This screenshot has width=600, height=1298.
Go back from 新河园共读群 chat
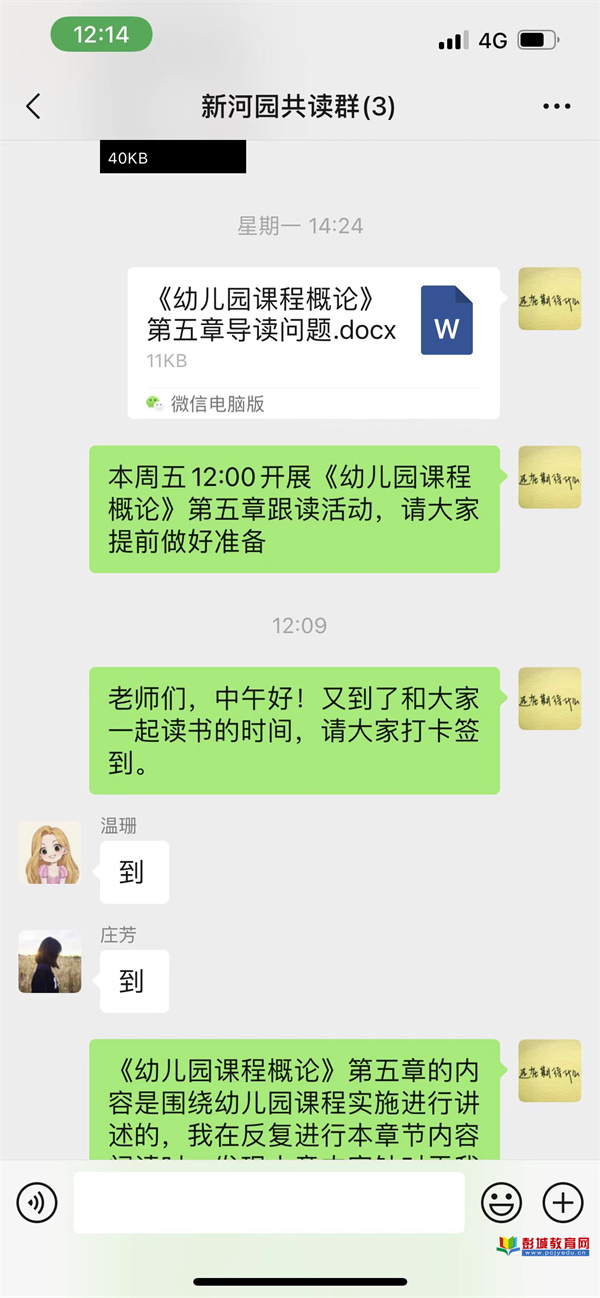click(33, 107)
